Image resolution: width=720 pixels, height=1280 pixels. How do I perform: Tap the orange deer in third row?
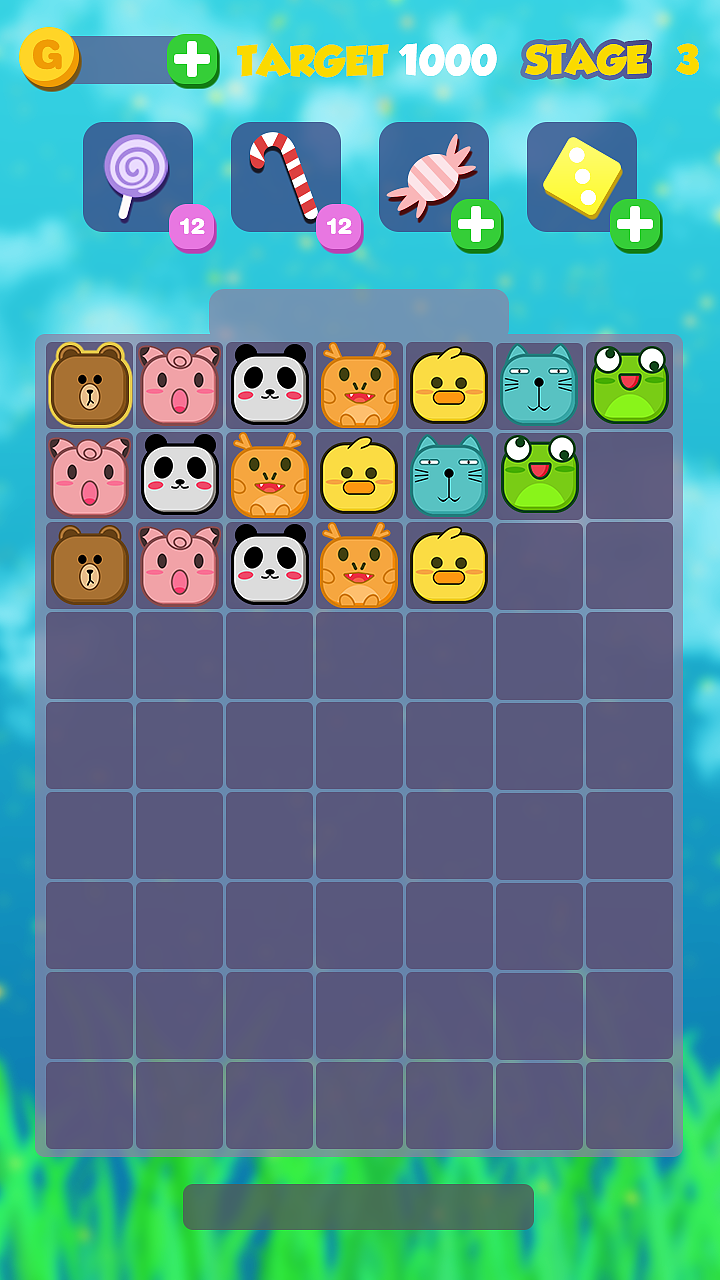coord(359,566)
